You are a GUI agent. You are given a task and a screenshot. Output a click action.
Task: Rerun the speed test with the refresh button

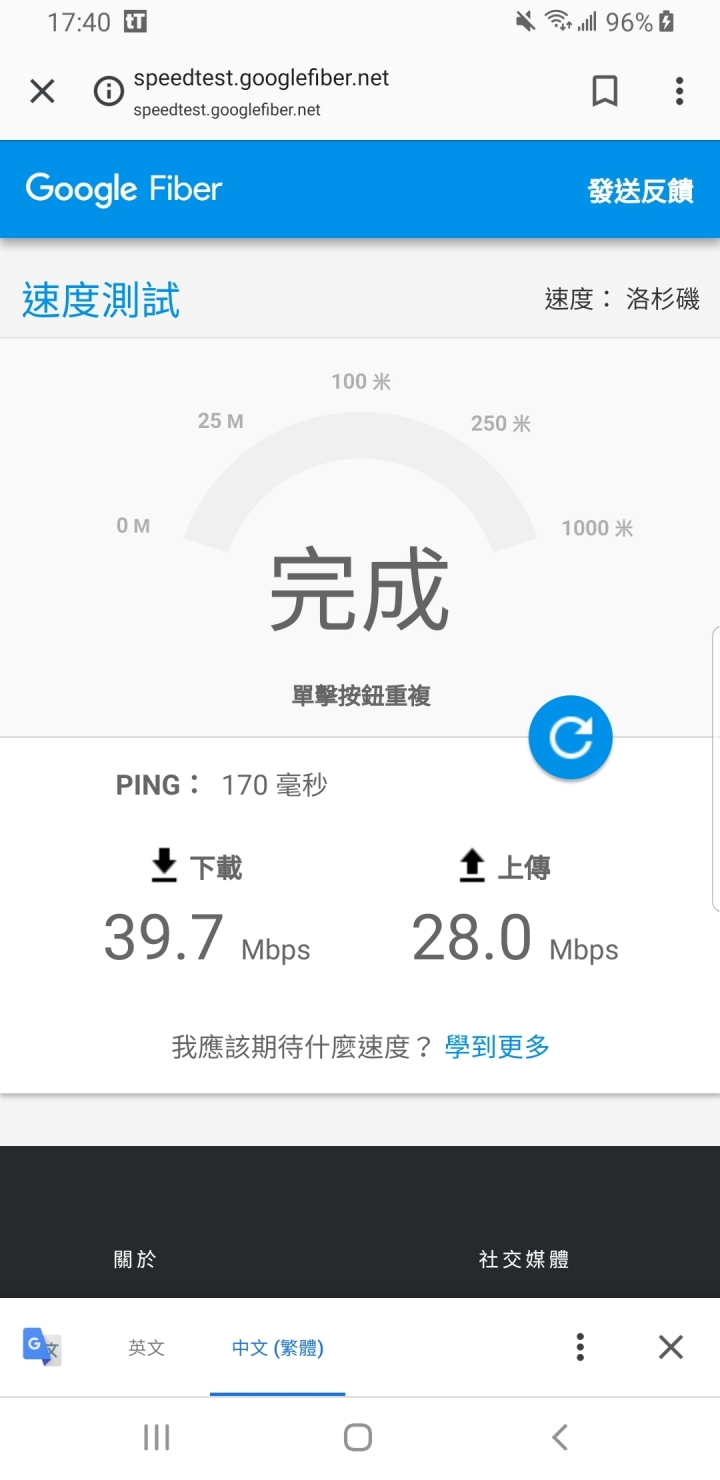click(x=570, y=738)
